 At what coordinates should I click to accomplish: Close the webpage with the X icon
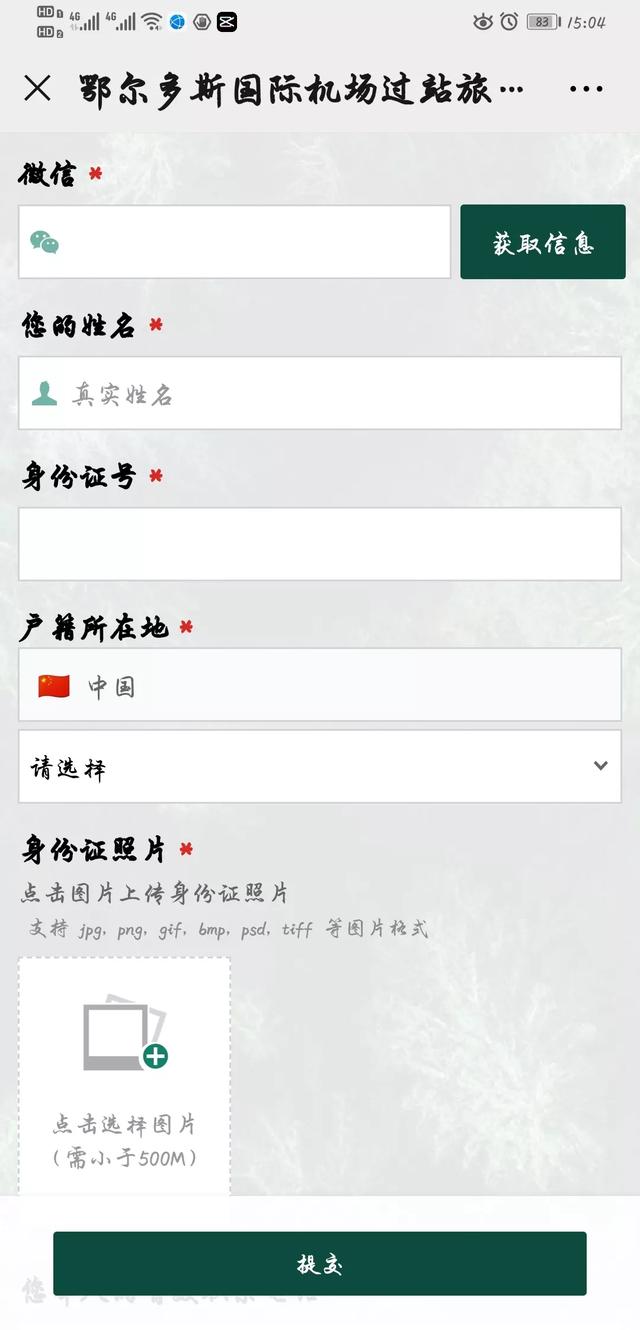tap(37, 89)
